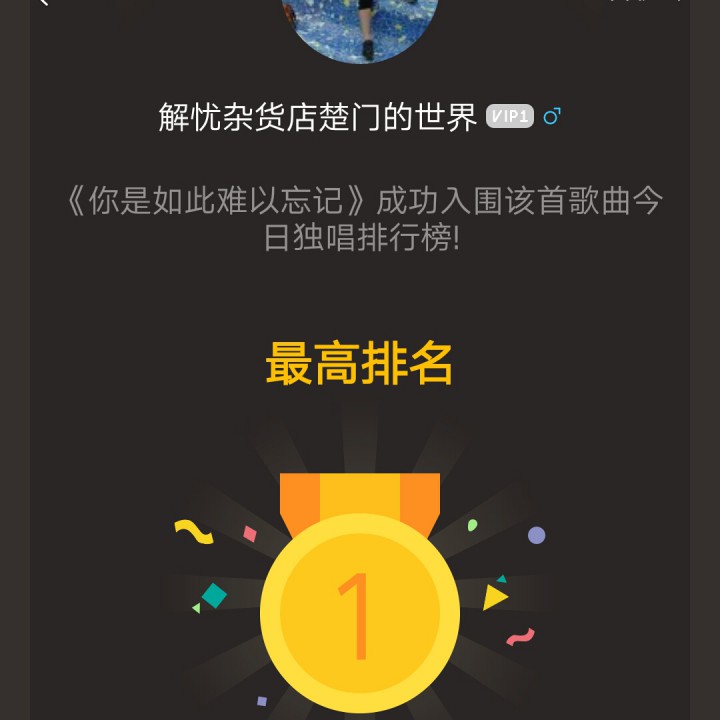This screenshot has height=720, width=720.
Task: Open the user's profile avatar
Action: [362, 24]
